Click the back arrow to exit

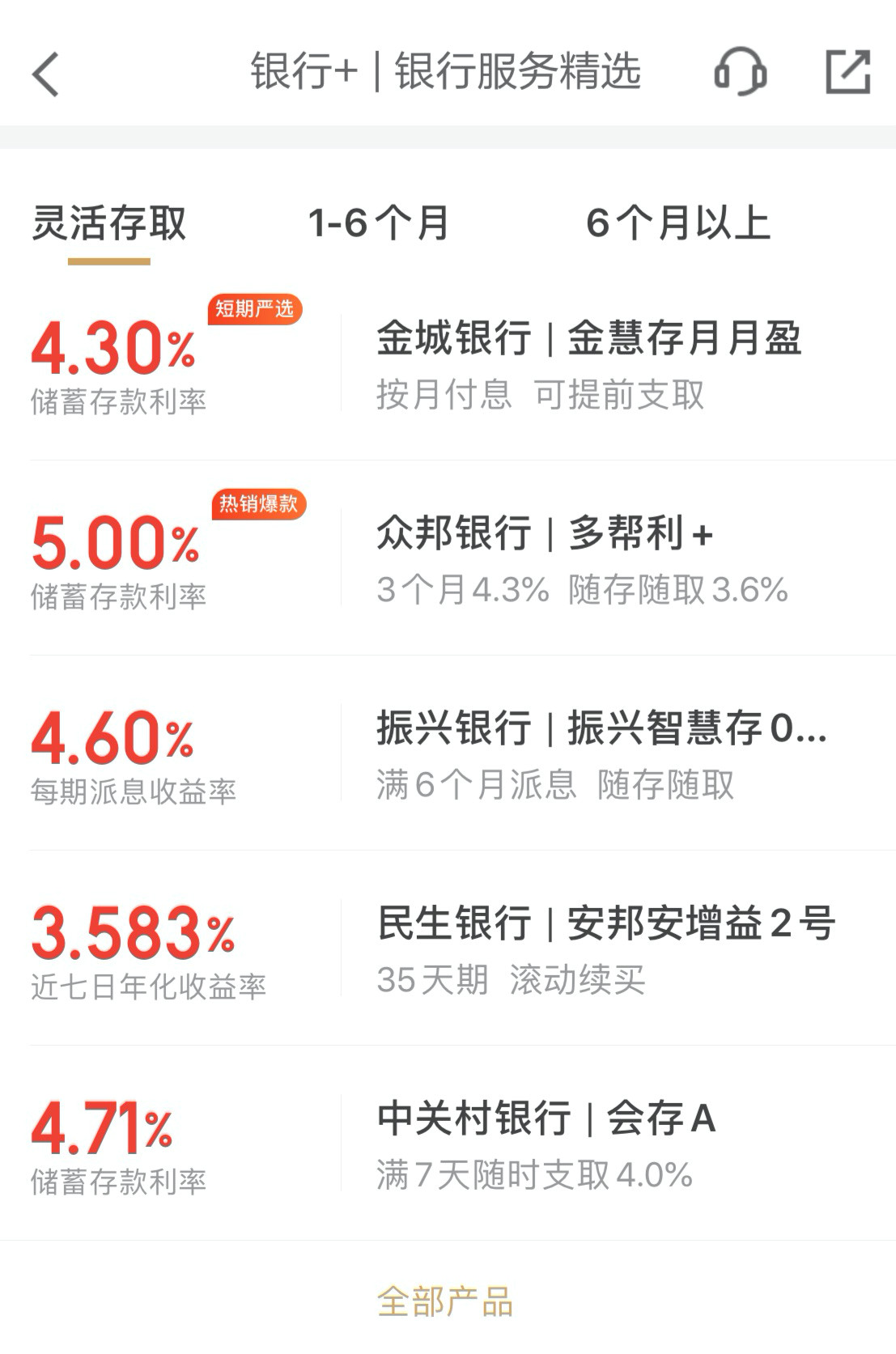click(x=42, y=74)
